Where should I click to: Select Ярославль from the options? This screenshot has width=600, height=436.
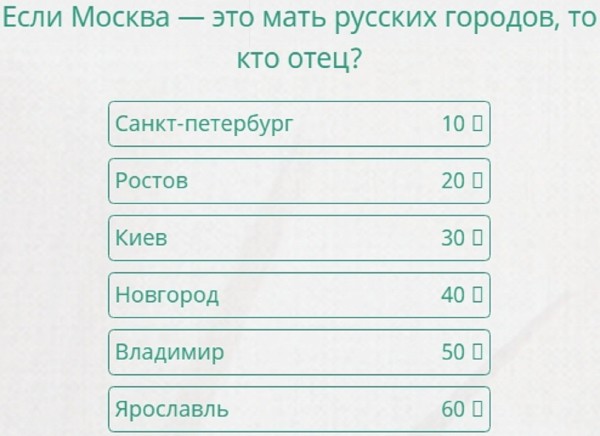coord(299,409)
